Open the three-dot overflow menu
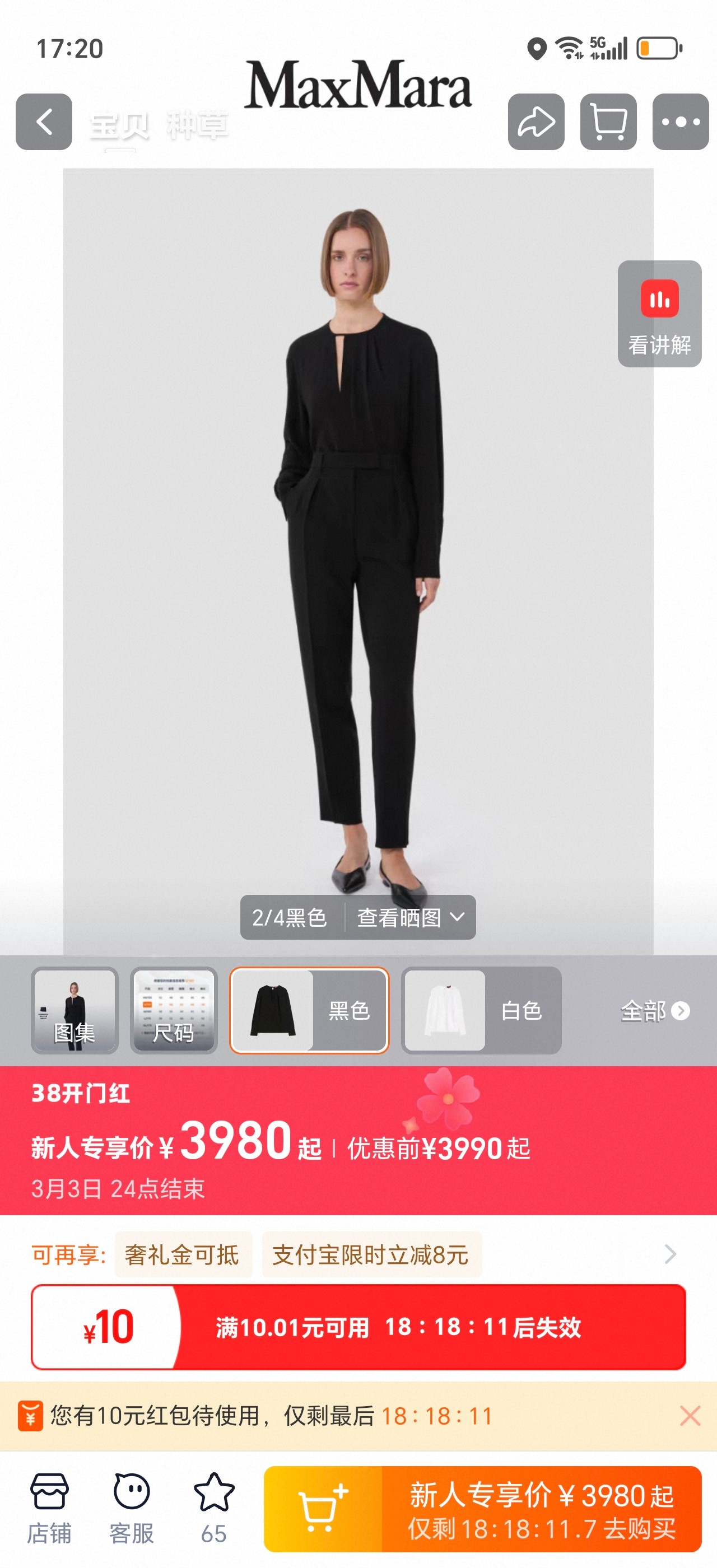Image resolution: width=717 pixels, height=1568 pixels. click(x=681, y=122)
